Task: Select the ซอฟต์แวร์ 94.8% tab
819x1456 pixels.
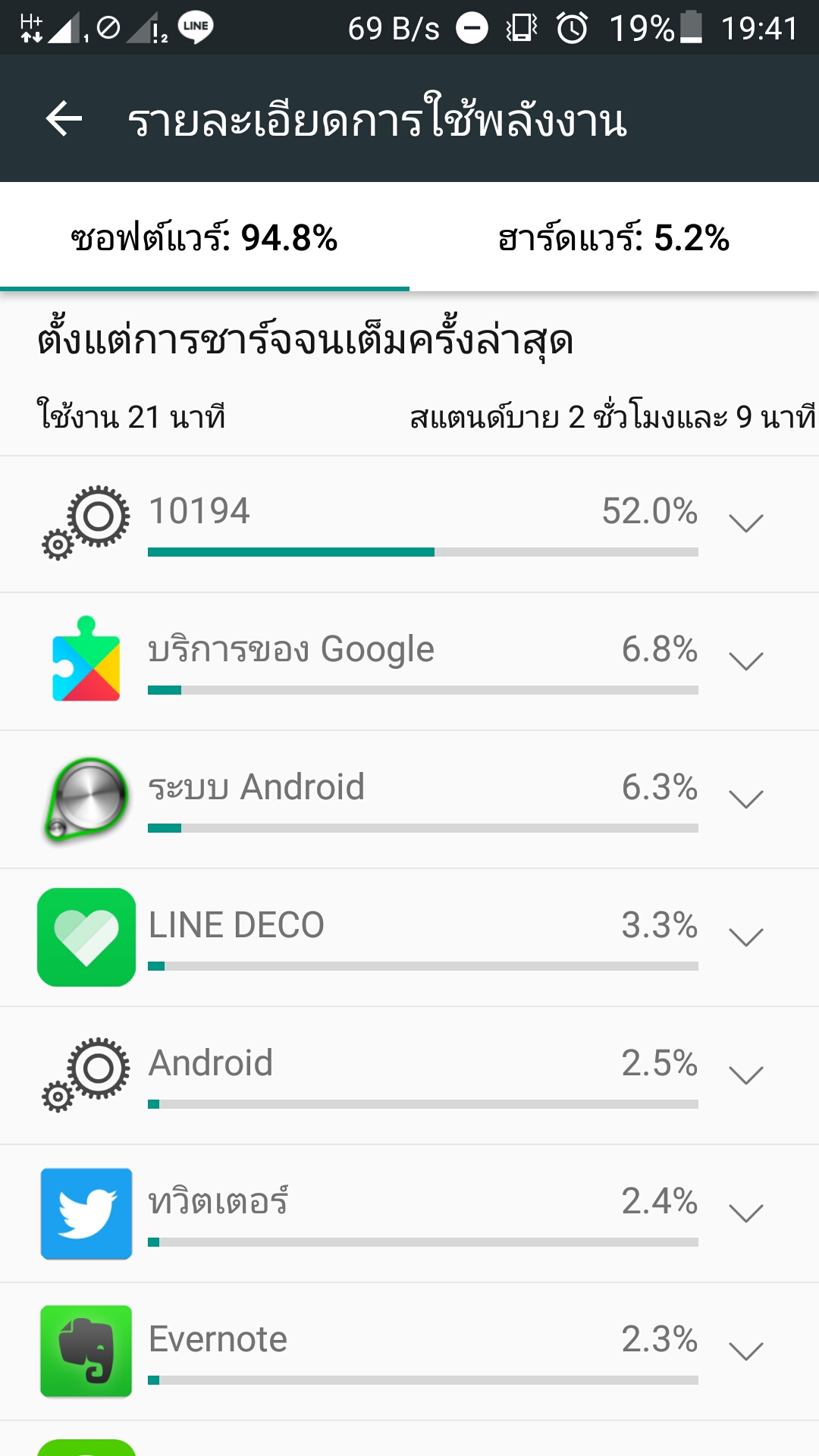Action: (x=205, y=237)
